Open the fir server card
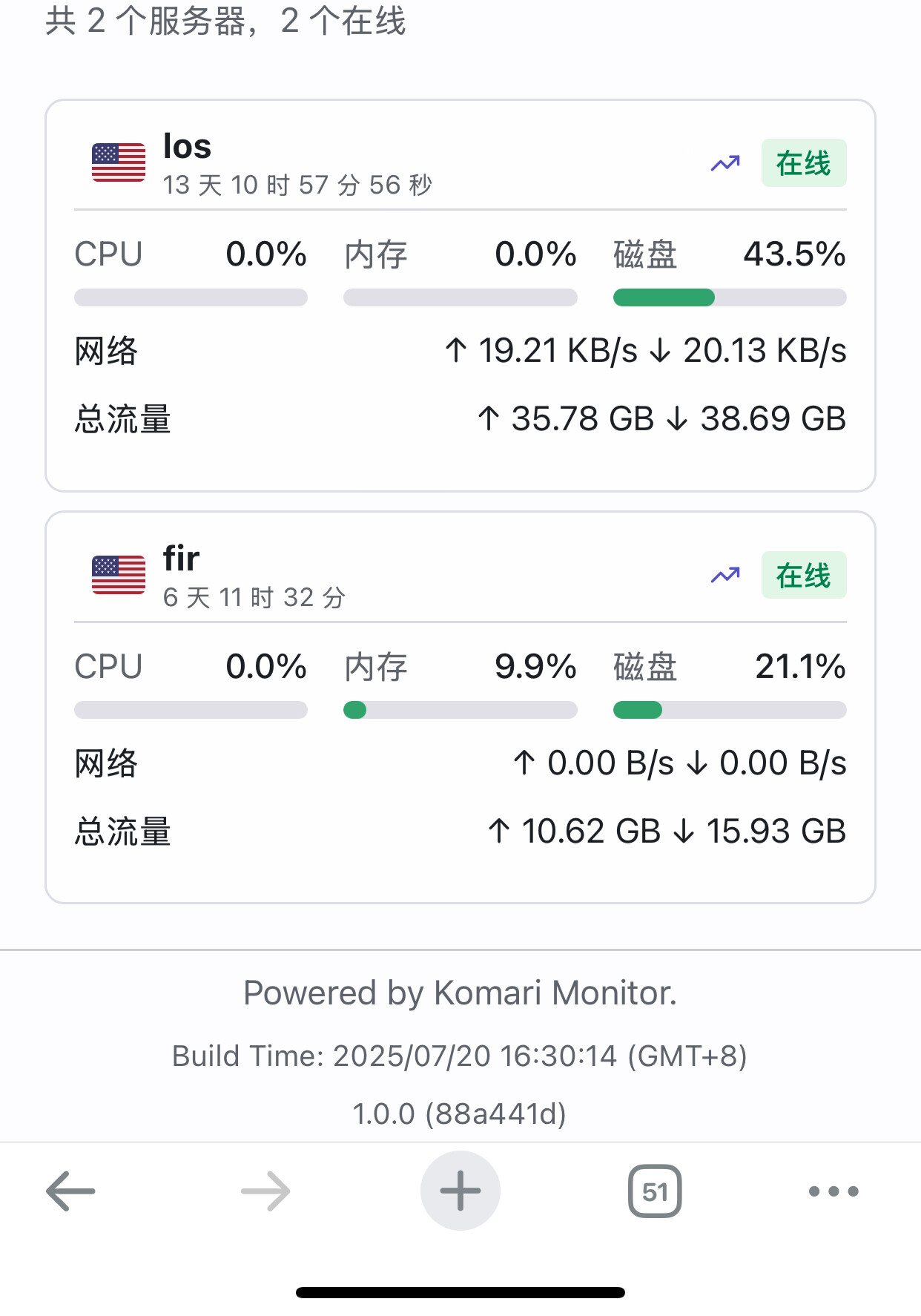Screen dimensions: 921x1316 click(x=182, y=559)
